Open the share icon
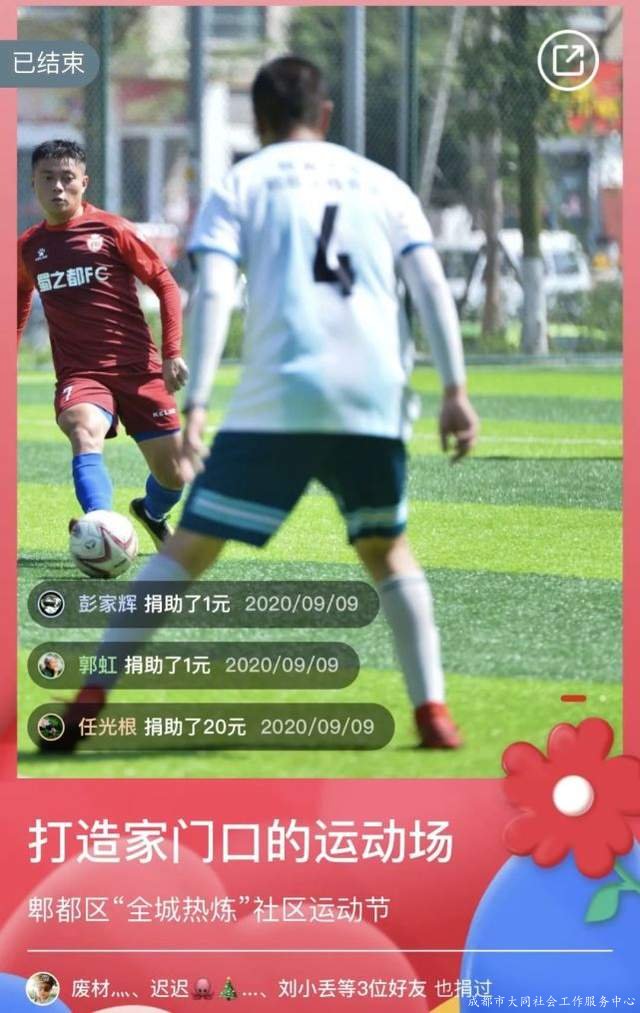This screenshot has width=640, height=1013. (x=567, y=61)
